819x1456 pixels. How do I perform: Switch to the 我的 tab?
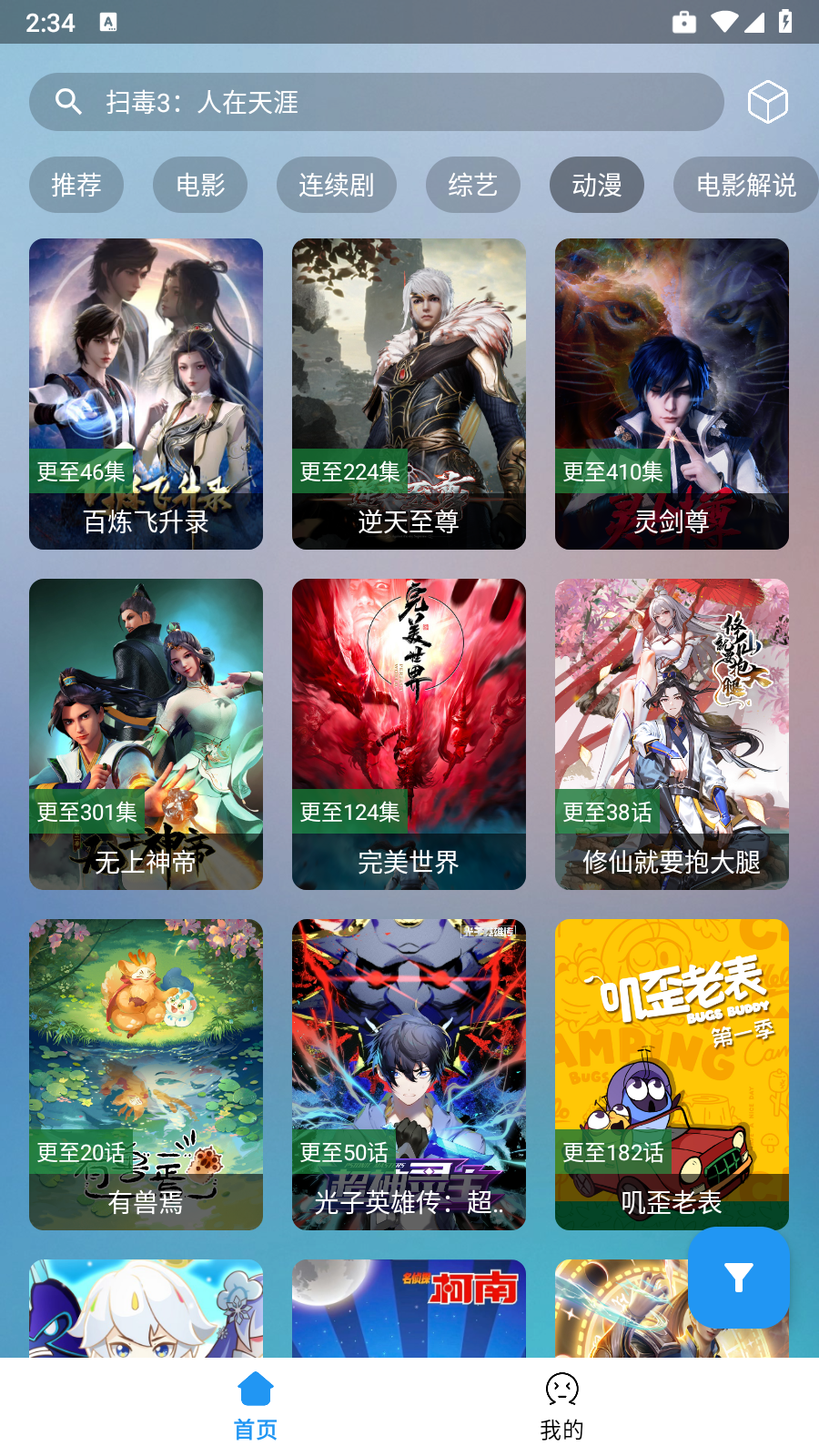click(561, 1406)
